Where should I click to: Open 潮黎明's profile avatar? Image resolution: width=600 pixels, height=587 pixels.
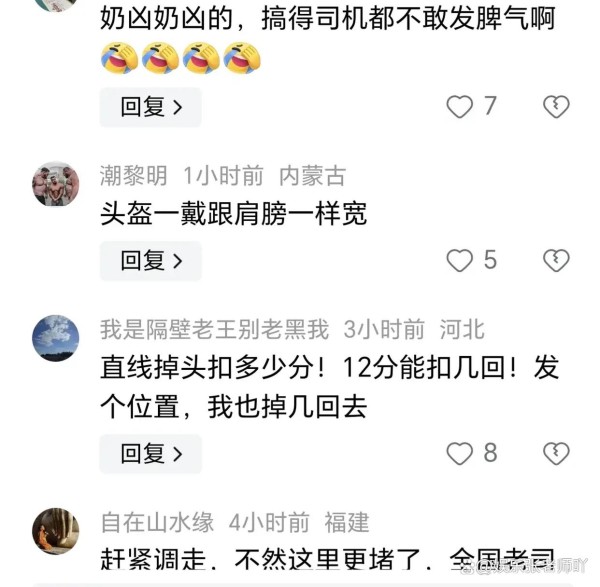(x=56, y=184)
